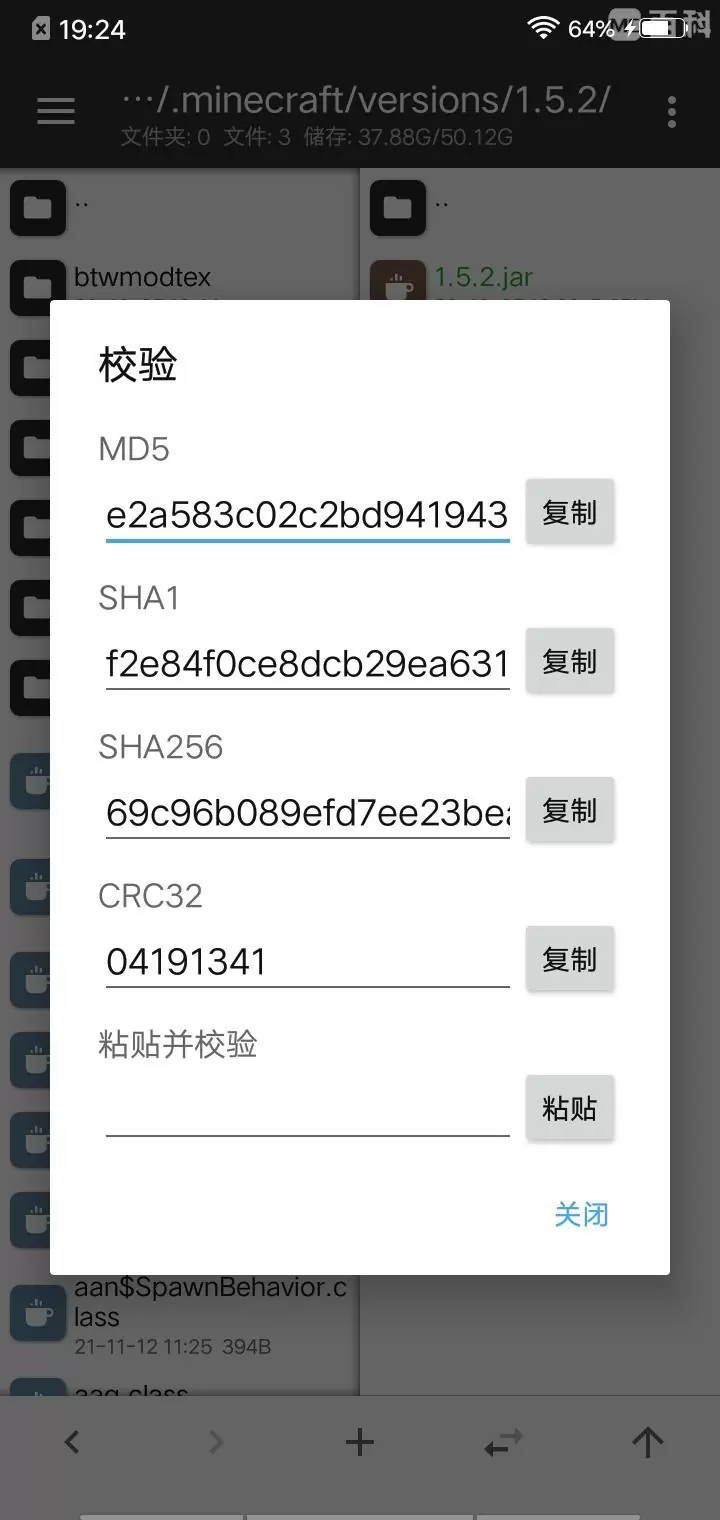This screenshot has width=720, height=1520.
Task: Tap the paste-and-verify input field
Action: (x=307, y=1110)
